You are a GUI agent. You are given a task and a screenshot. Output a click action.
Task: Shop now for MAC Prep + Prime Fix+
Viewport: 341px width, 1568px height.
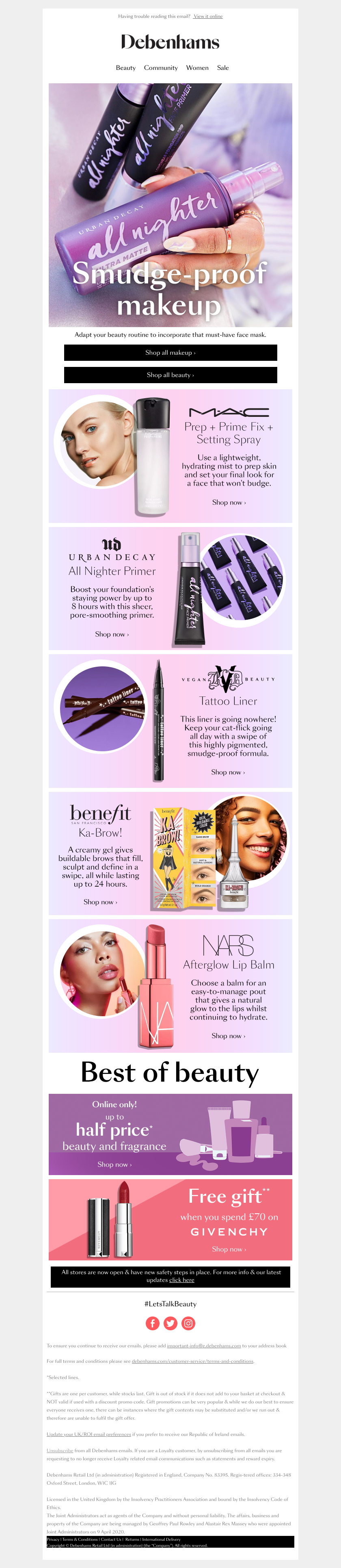[229, 502]
